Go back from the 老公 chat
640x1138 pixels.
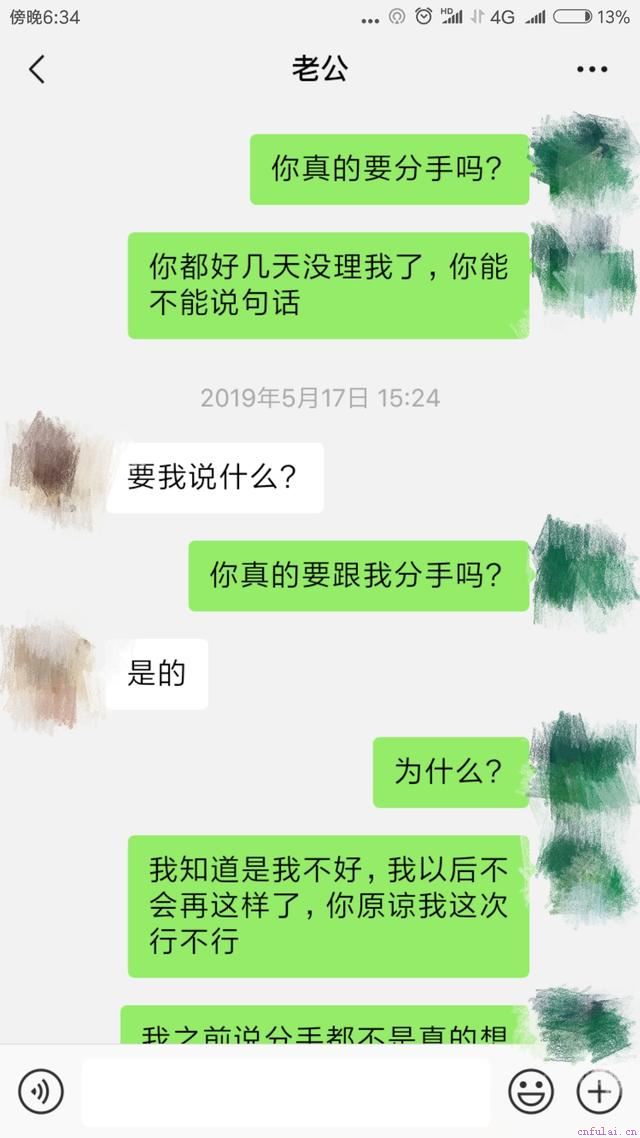pyautogui.click(x=37, y=69)
